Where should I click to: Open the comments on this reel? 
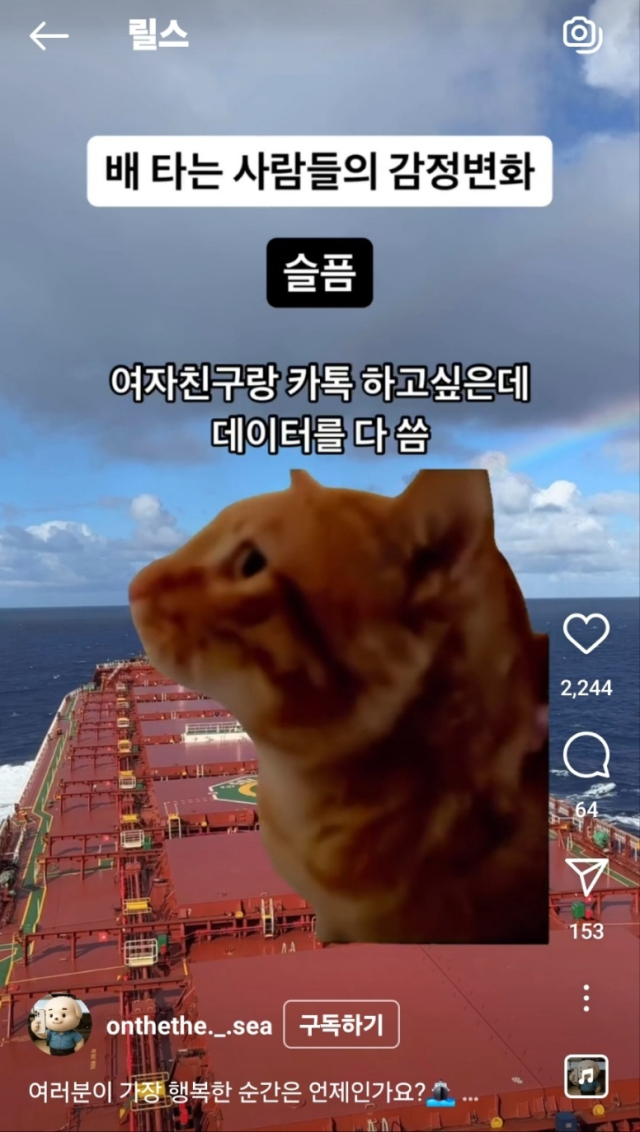[x=586, y=756]
